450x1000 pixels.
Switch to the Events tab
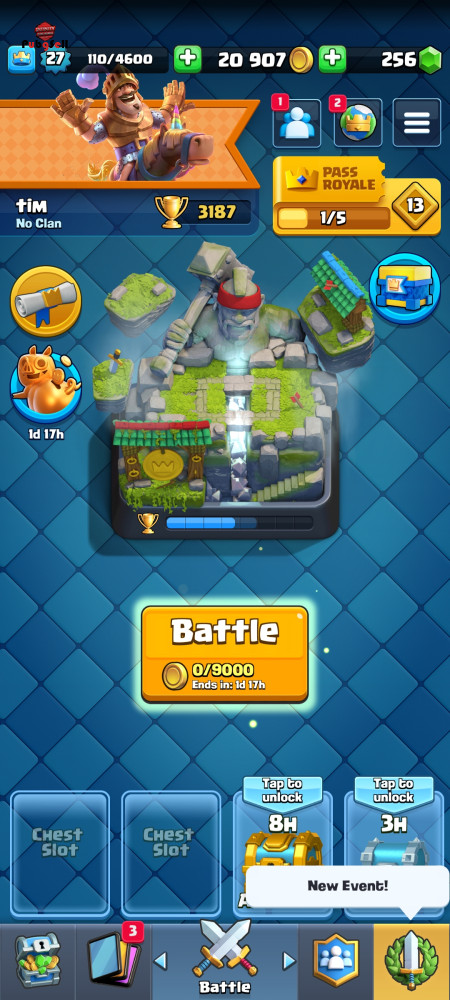click(x=412, y=962)
